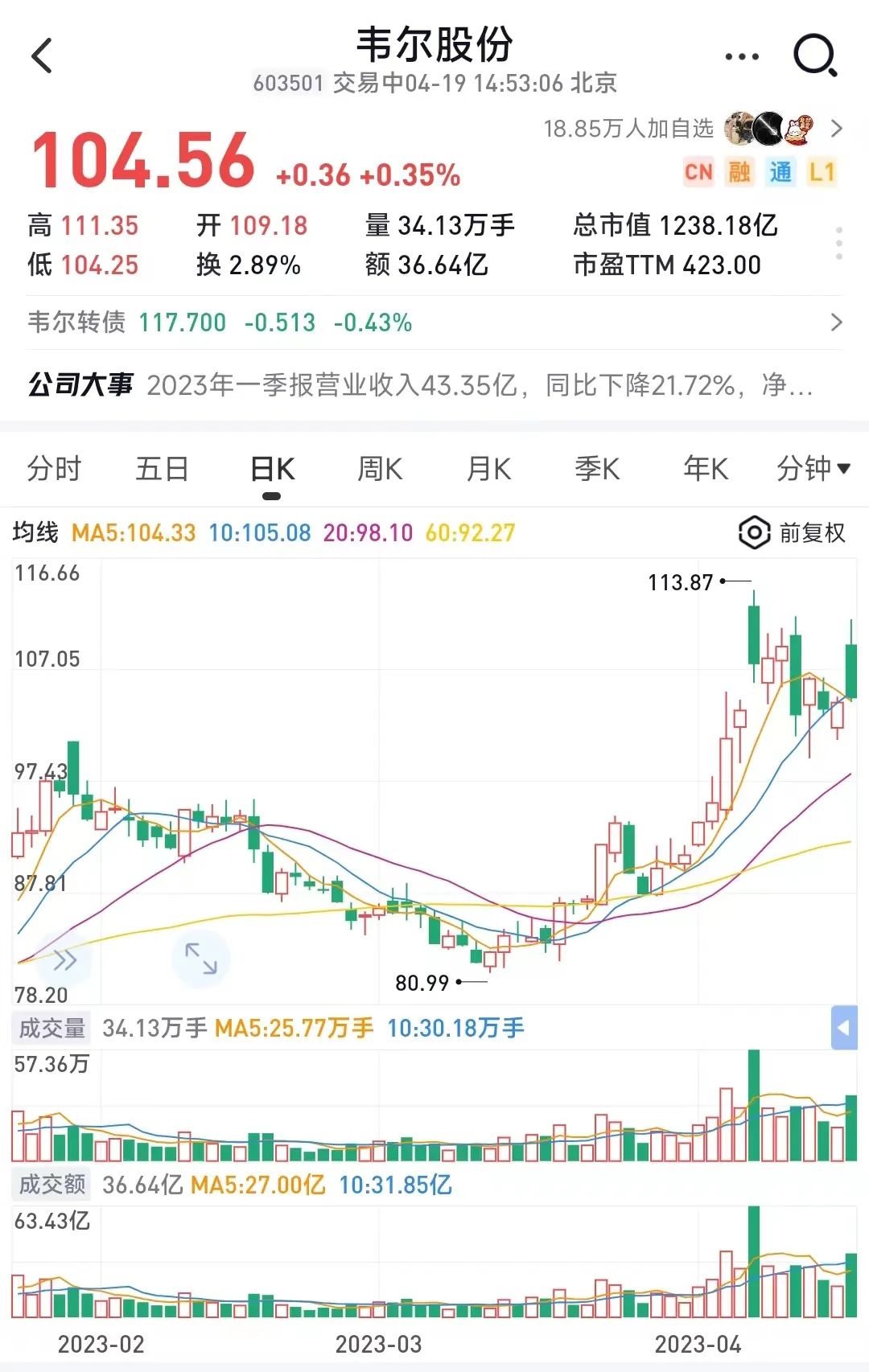Switch to 五日 five-day chart
Image resolution: width=869 pixels, height=1372 pixels.
pos(162,468)
